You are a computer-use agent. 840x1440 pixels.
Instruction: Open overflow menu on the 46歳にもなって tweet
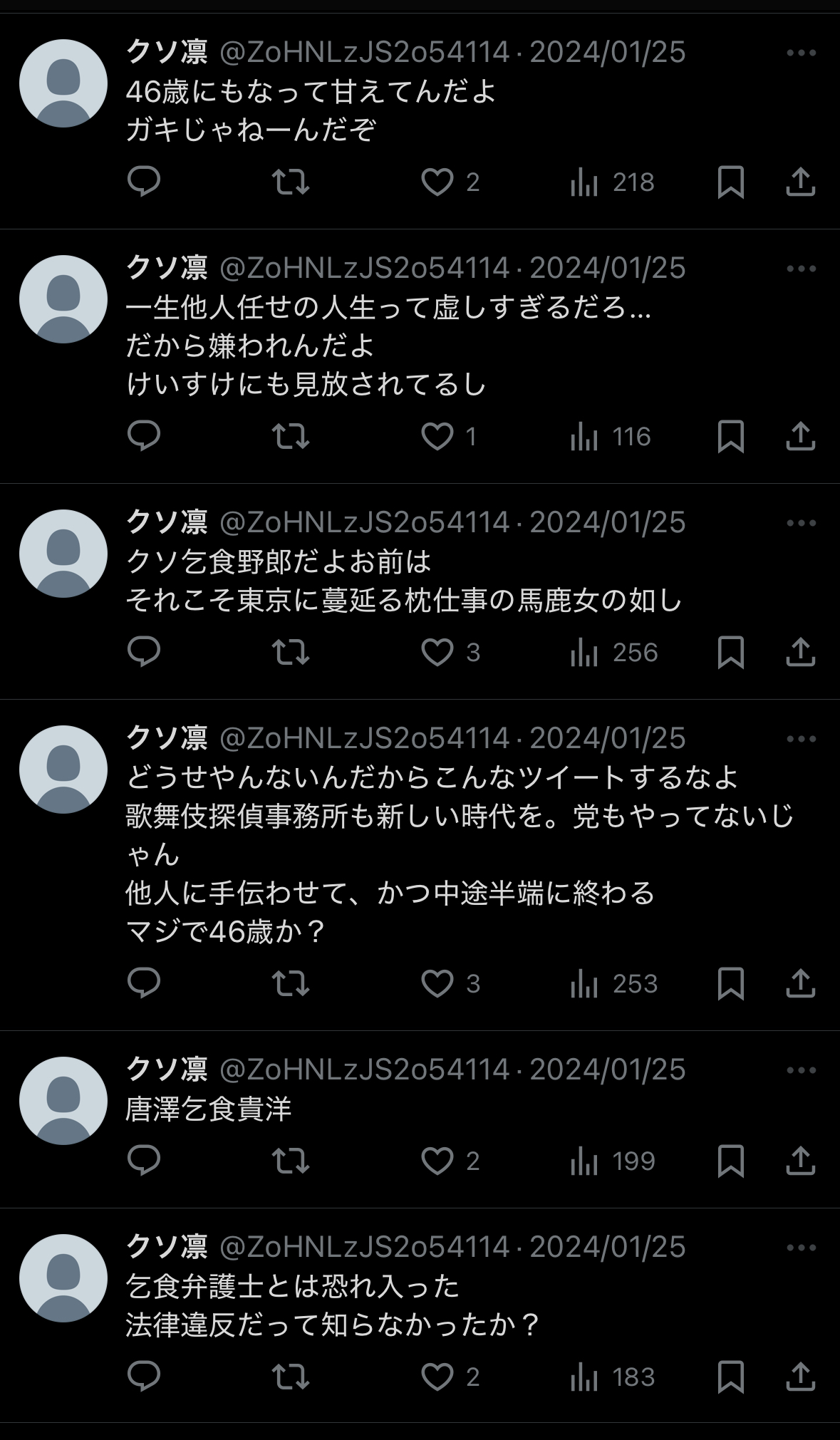tap(802, 53)
